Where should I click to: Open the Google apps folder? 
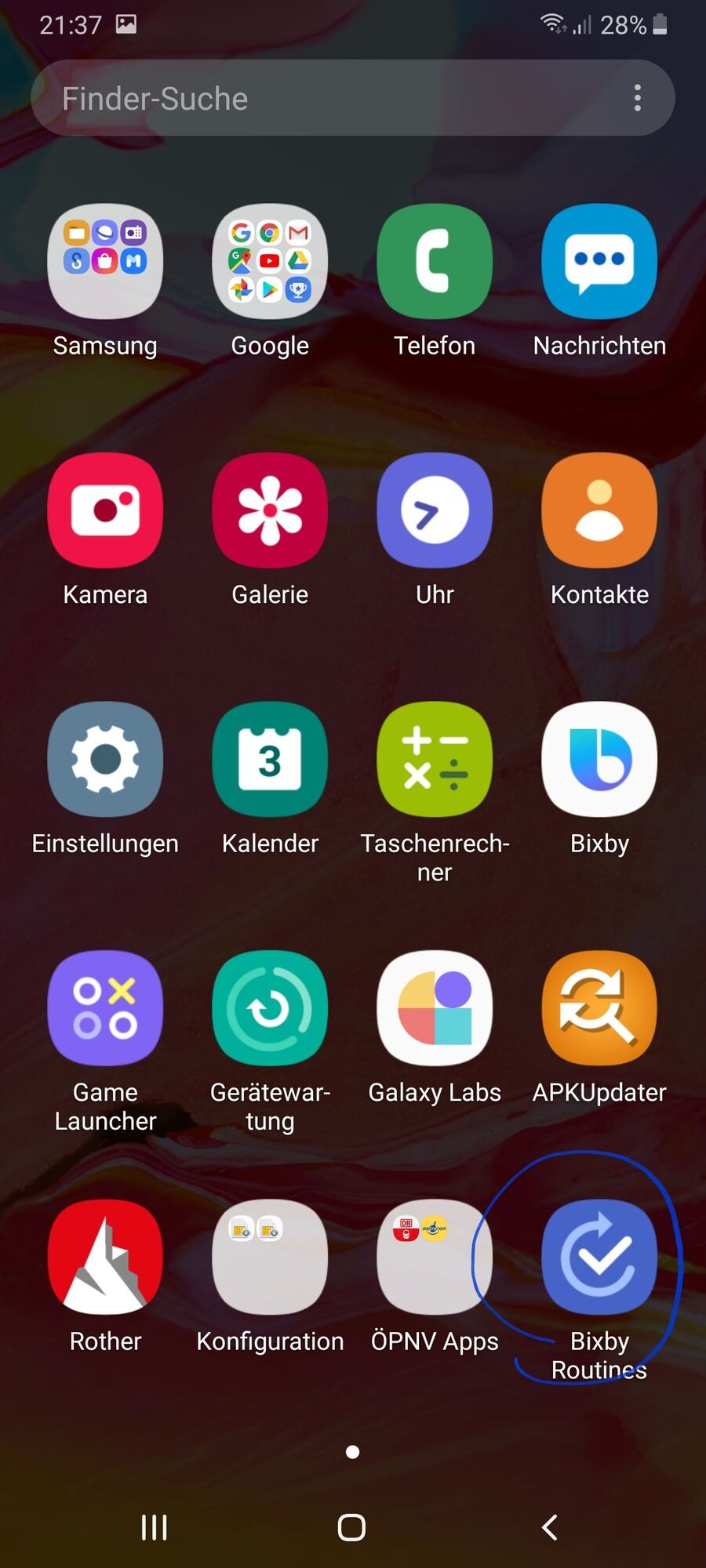[270, 262]
